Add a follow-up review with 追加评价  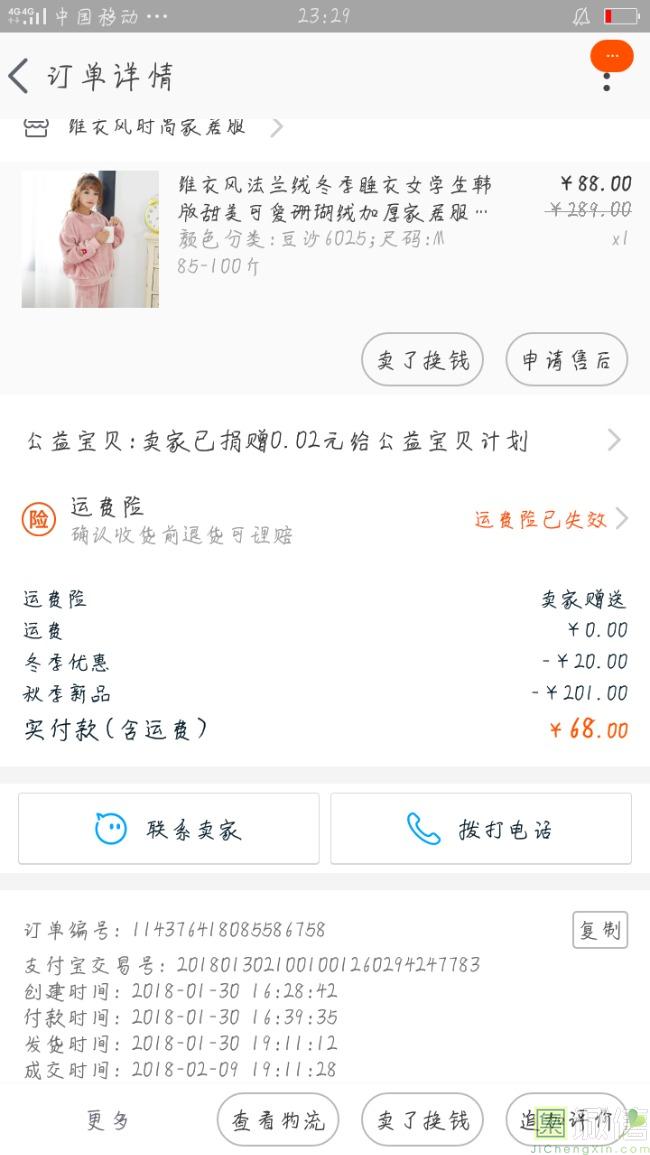(x=566, y=1120)
